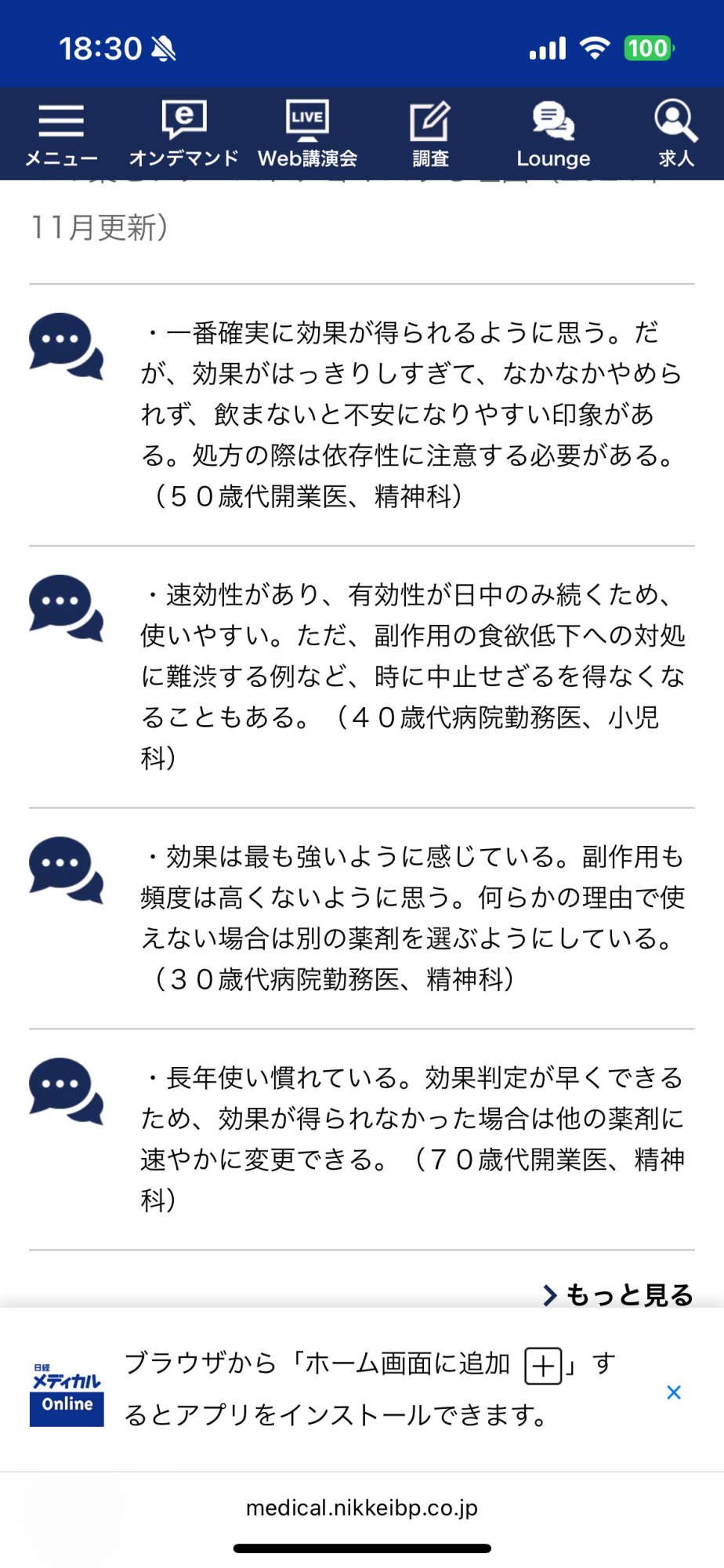Tap the medical.nikkeibp.co.jp address bar
The image size is (724, 1568).
[362, 1508]
